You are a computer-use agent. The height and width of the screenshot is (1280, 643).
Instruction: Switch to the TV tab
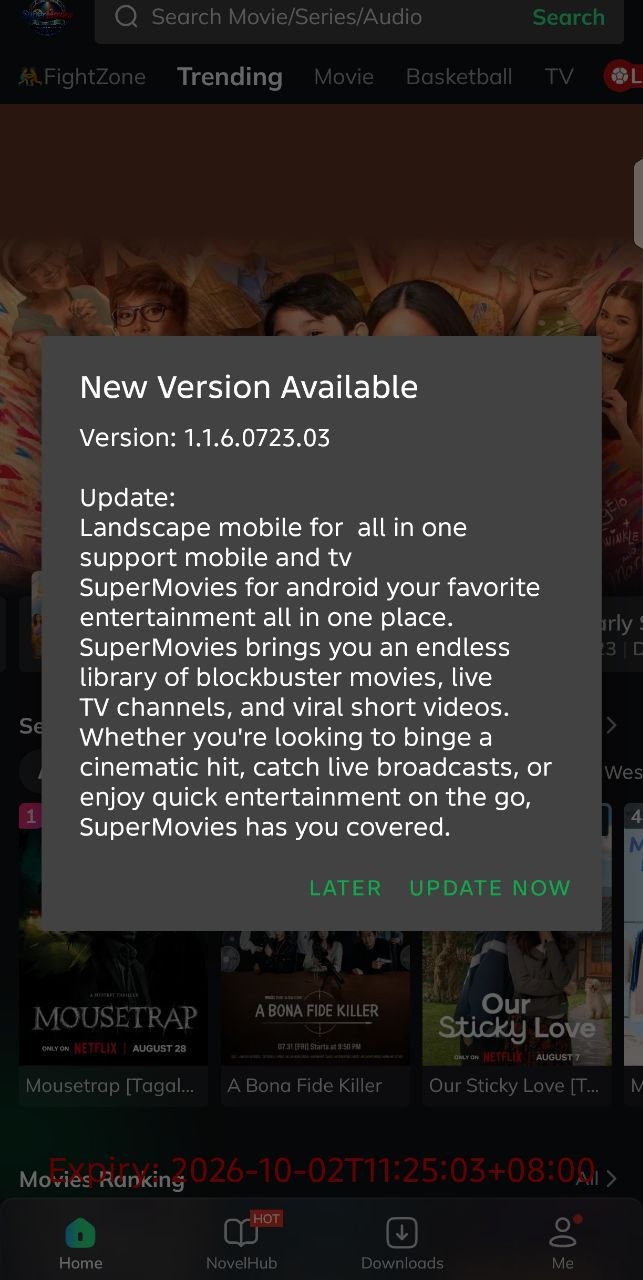[x=559, y=77]
